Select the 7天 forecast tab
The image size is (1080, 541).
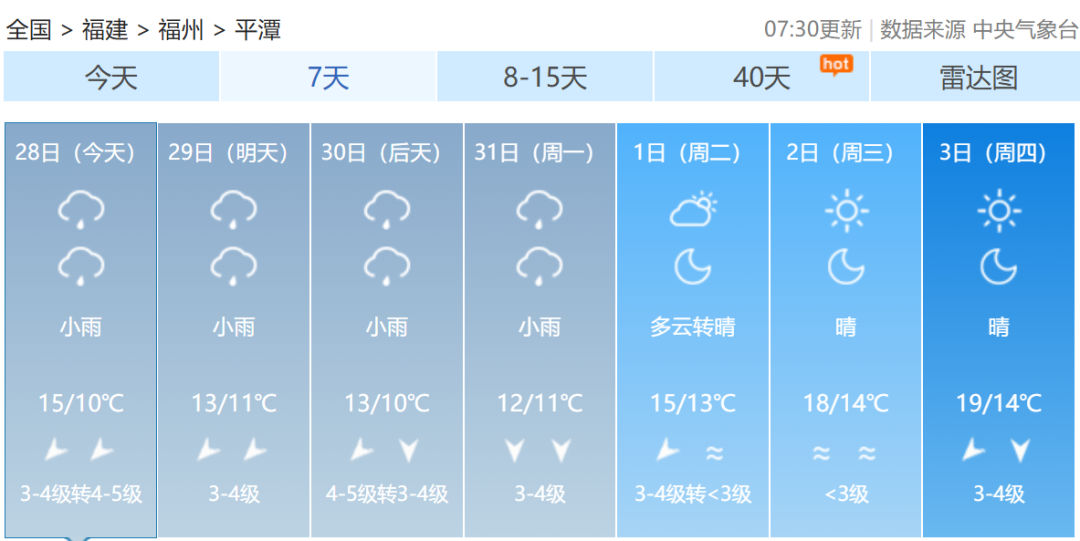click(328, 77)
